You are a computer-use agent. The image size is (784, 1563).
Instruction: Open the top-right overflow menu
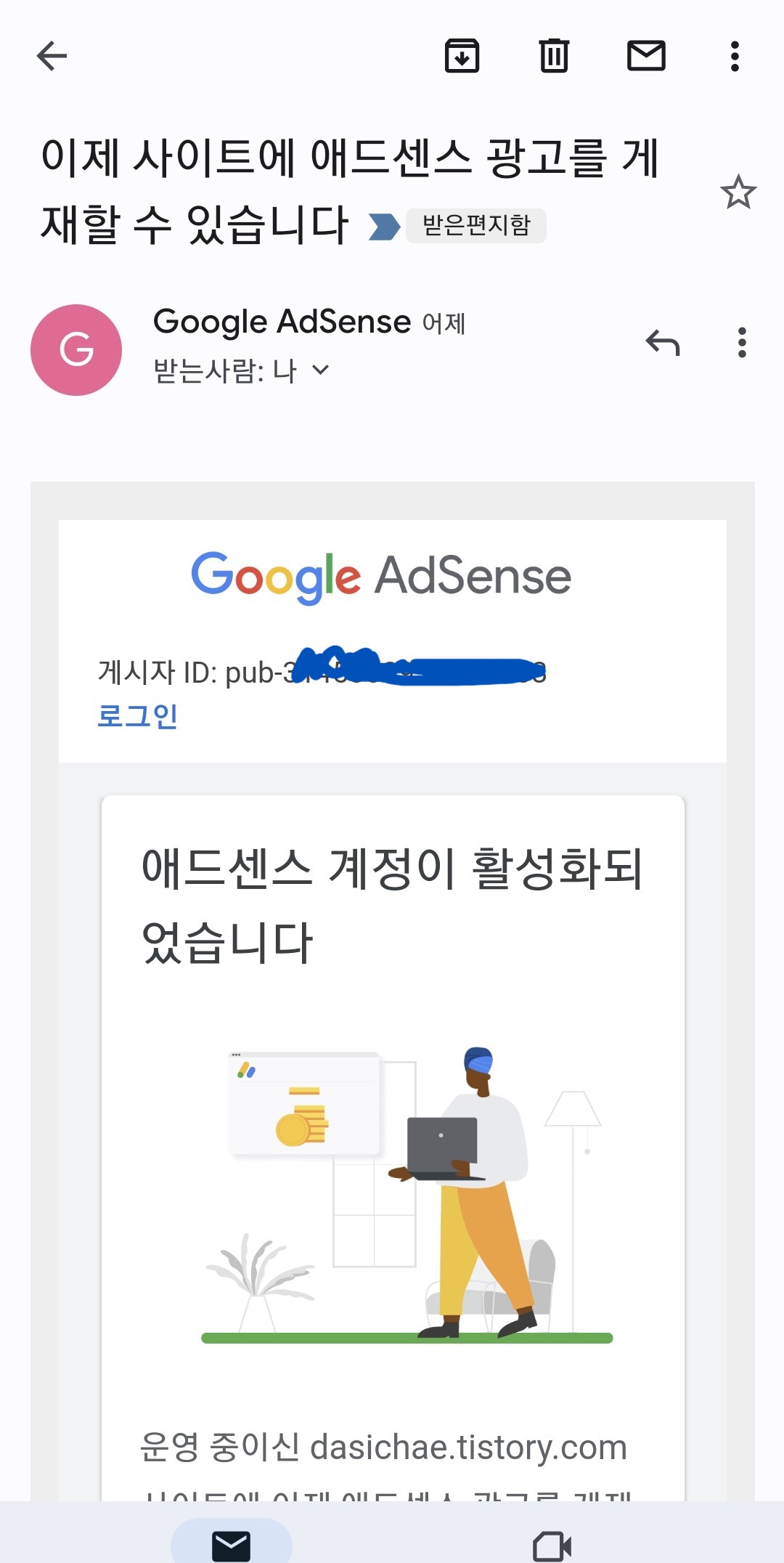pyautogui.click(x=735, y=57)
